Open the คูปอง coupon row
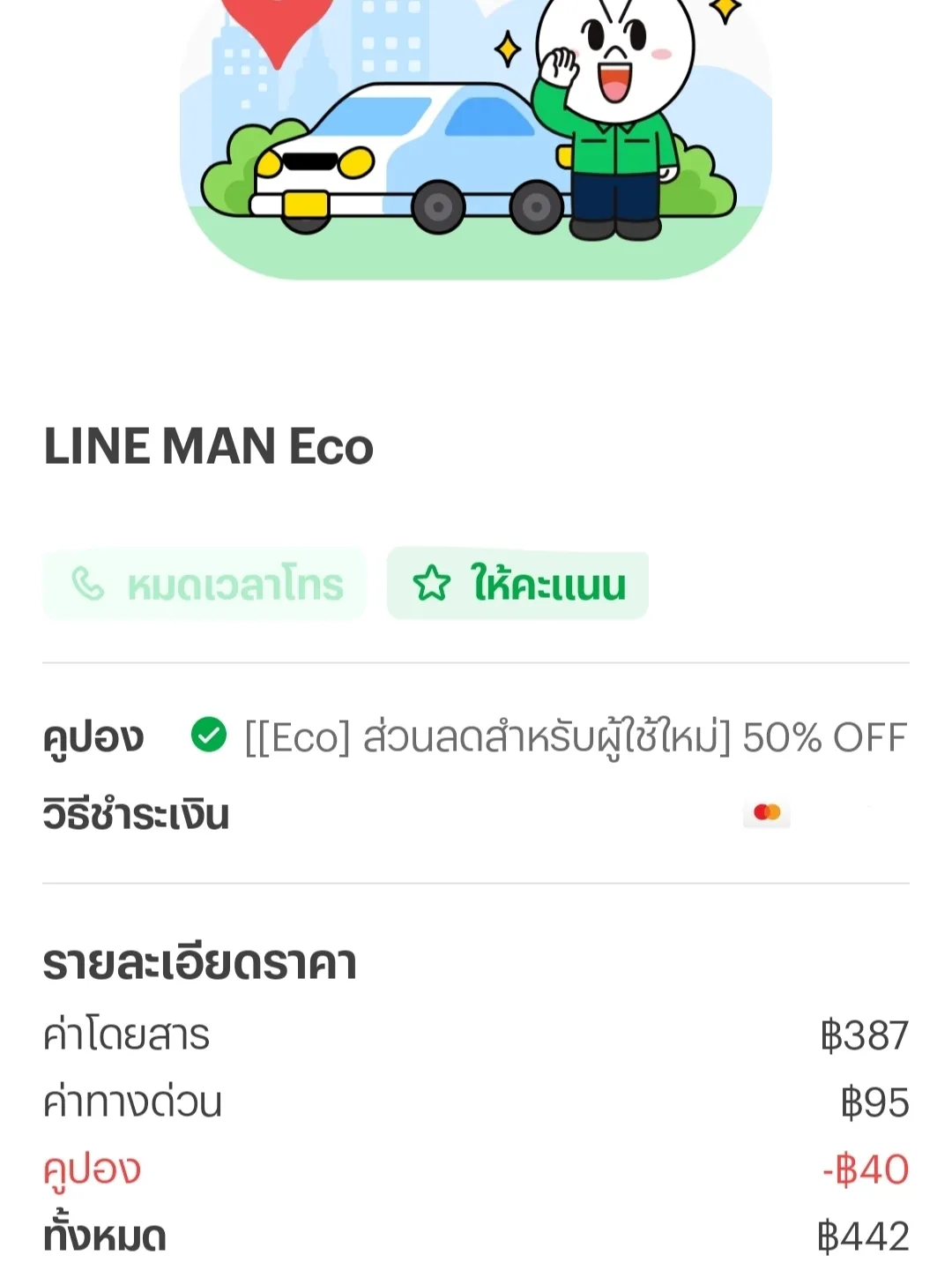The width and height of the screenshot is (952, 1270). coord(93,735)
